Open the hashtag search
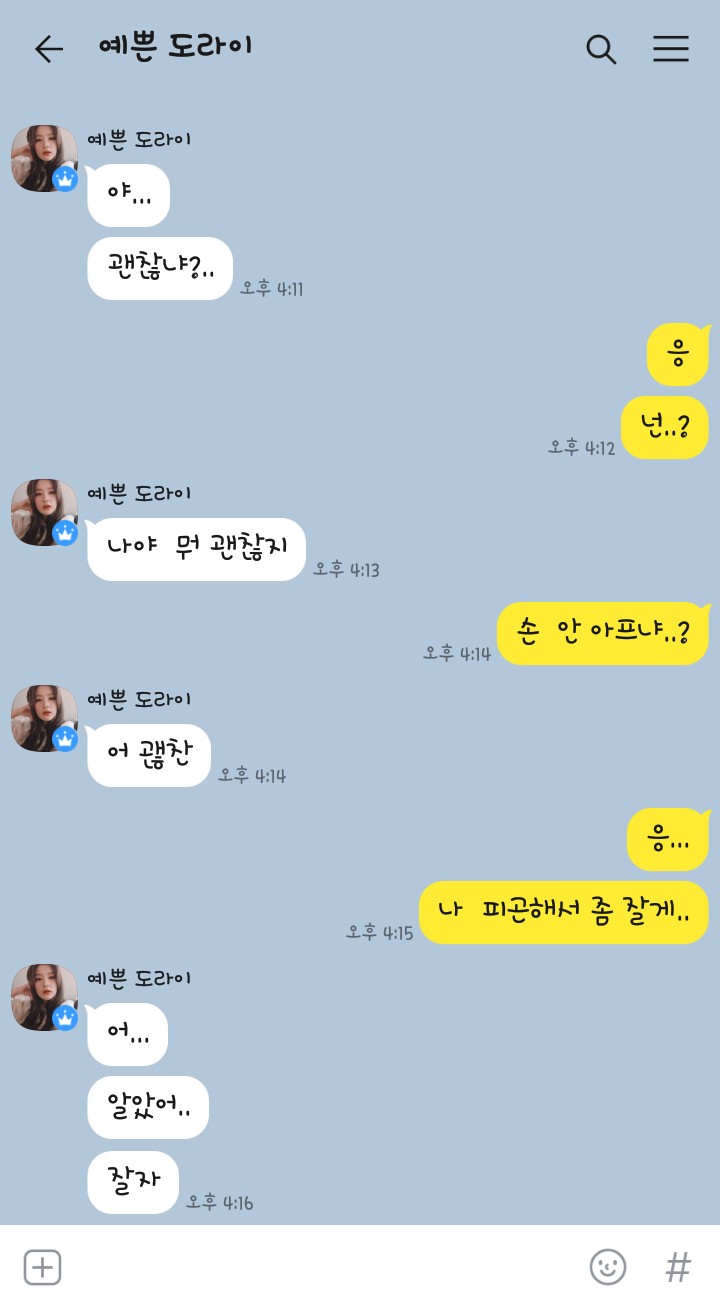The image size is (720, 1308). click(x=678, y=1267)
